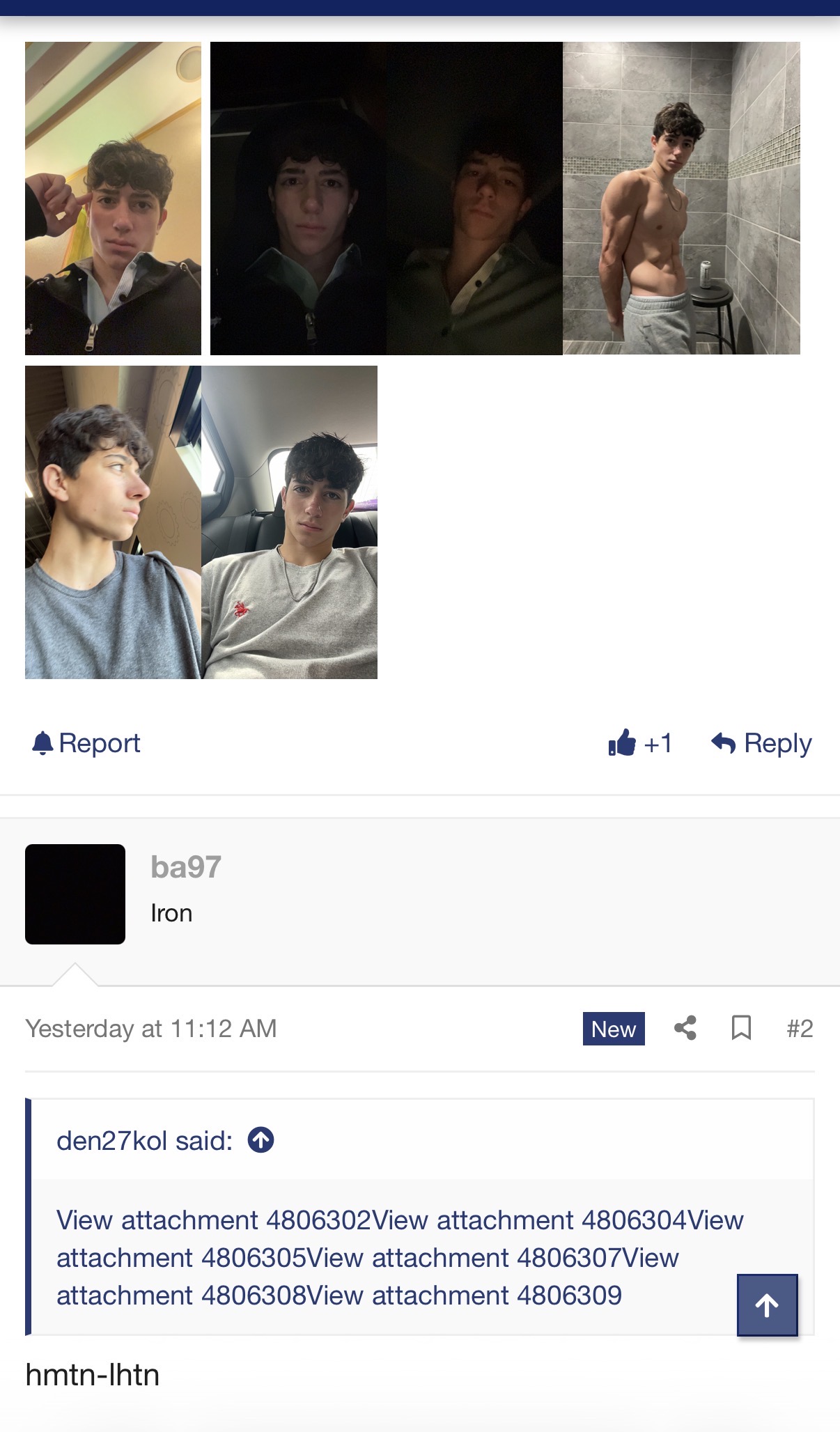Report this post
Image resolution: width=840 pixels, height=1432 pixels.
(x=86, y=743)
